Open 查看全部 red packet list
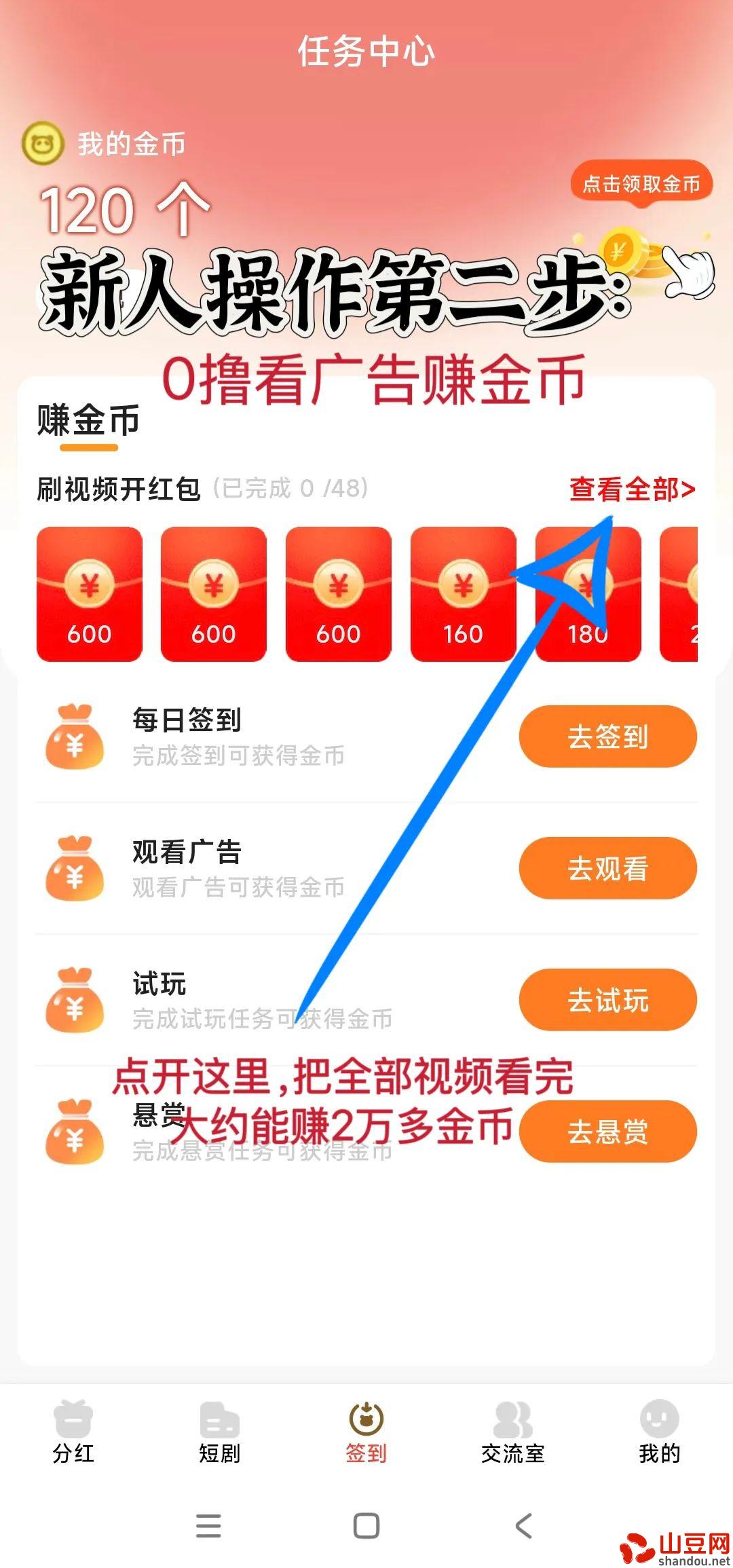Image resolution: width=733 pixels, height=1568 pixels. point(632,489)
